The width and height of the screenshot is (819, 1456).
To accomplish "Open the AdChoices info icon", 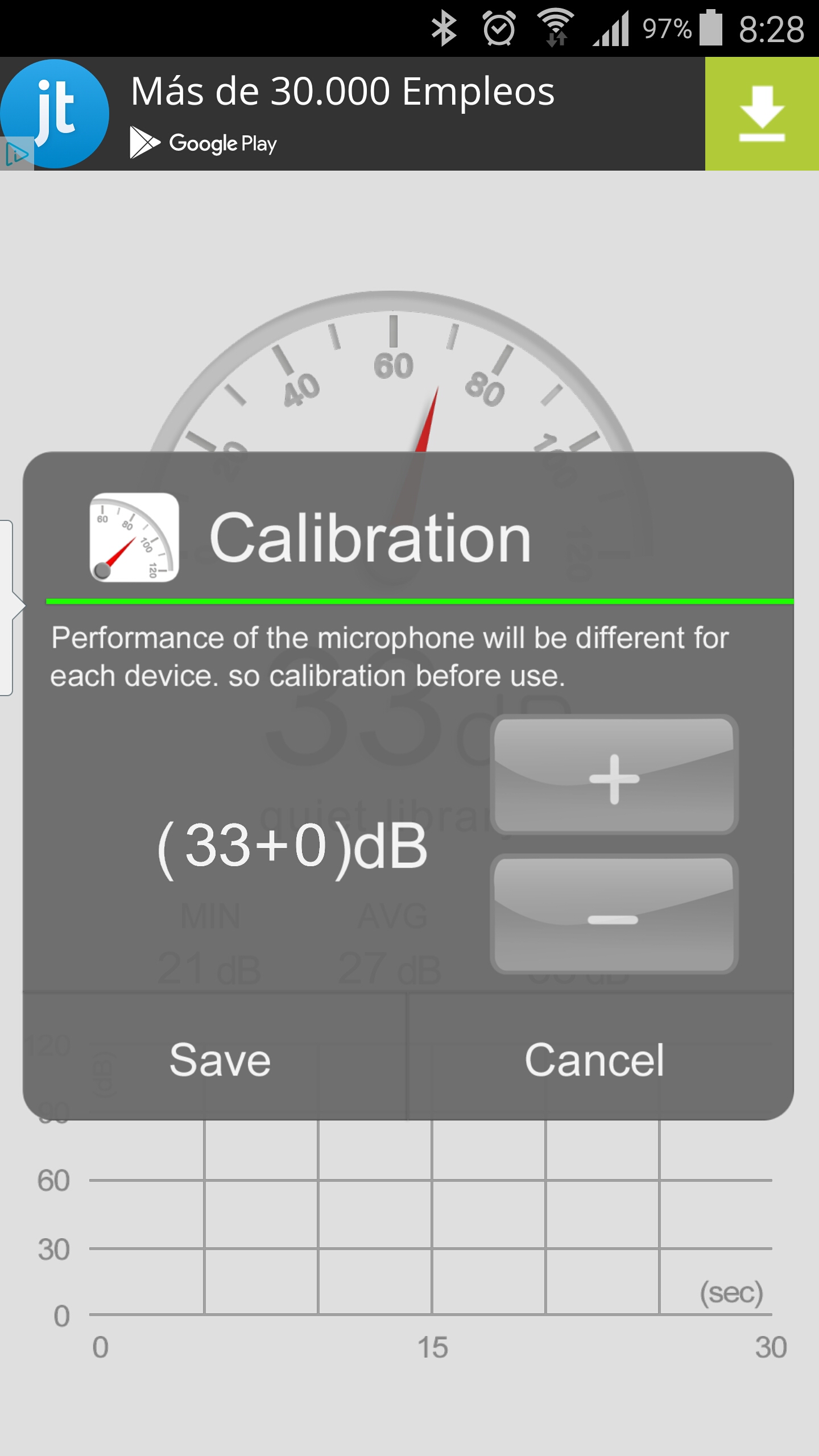I will coord(16,154).
